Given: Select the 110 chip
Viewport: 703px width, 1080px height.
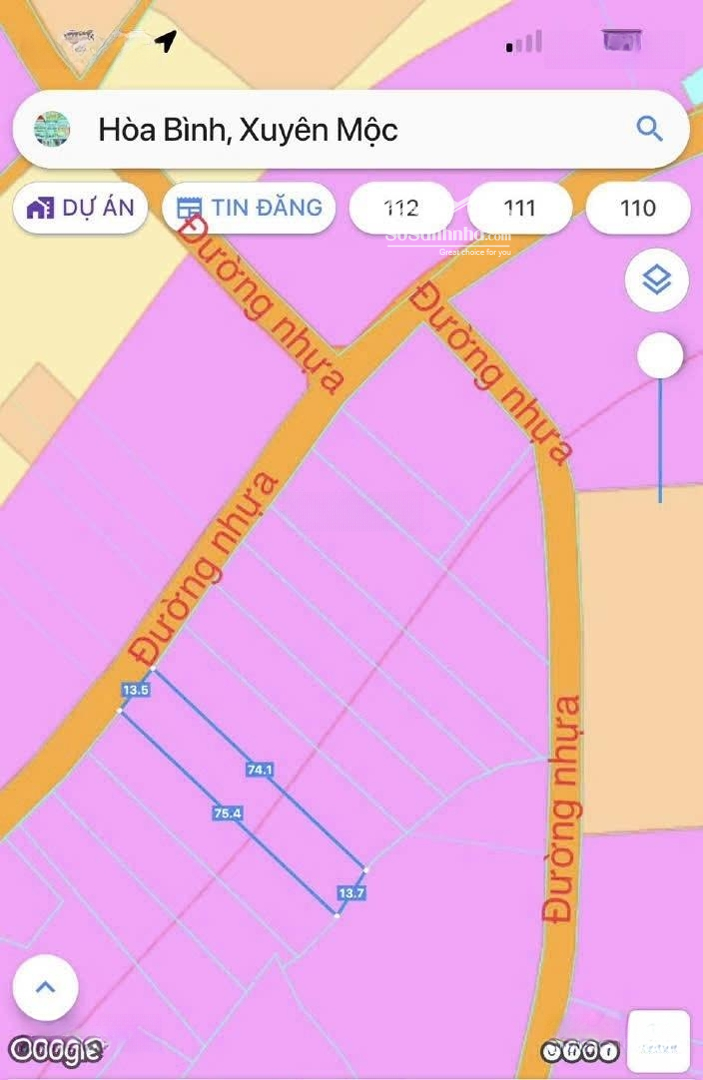Looking at the screenshot, I should coord(637,208).
